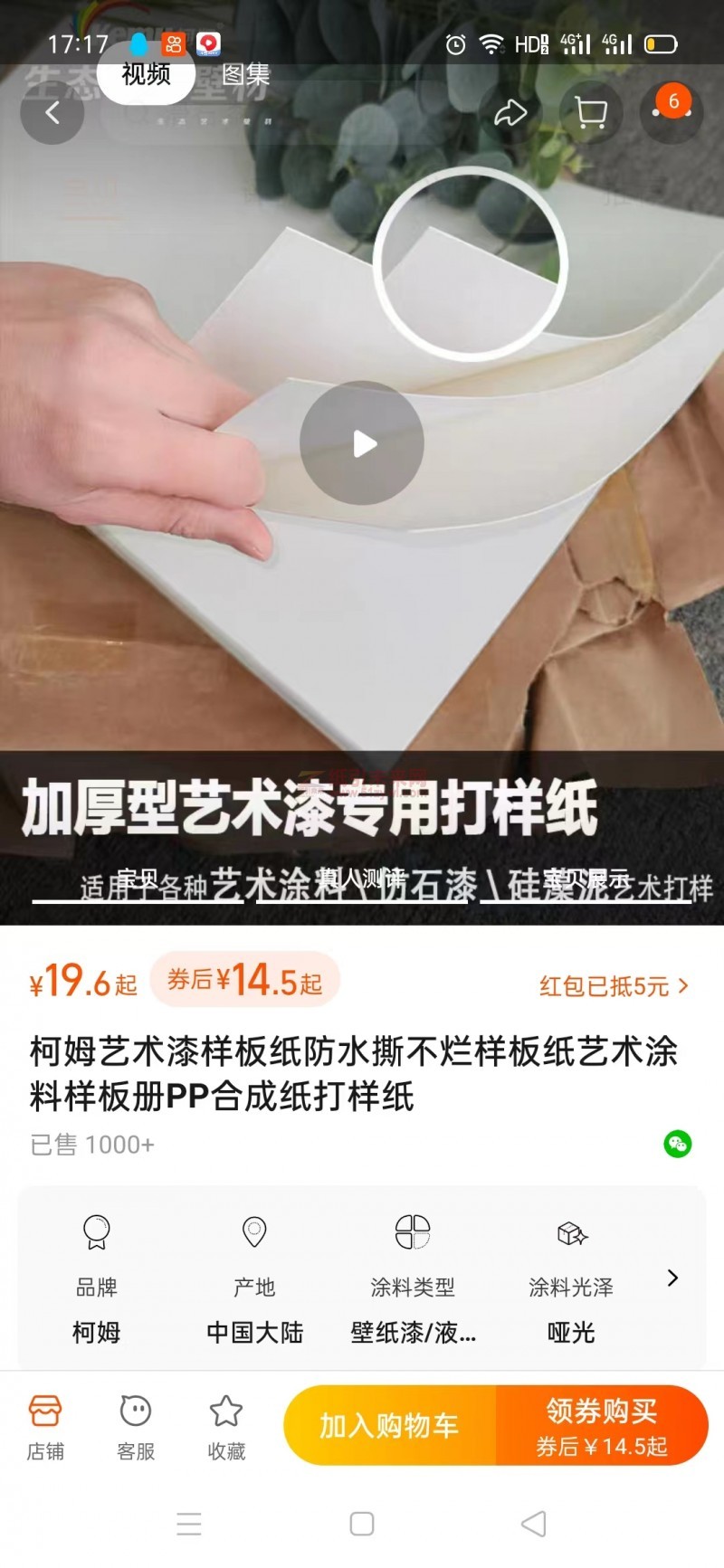Go back to the previous page
Screen dimensions: 724x1568
tap(52, 113)
